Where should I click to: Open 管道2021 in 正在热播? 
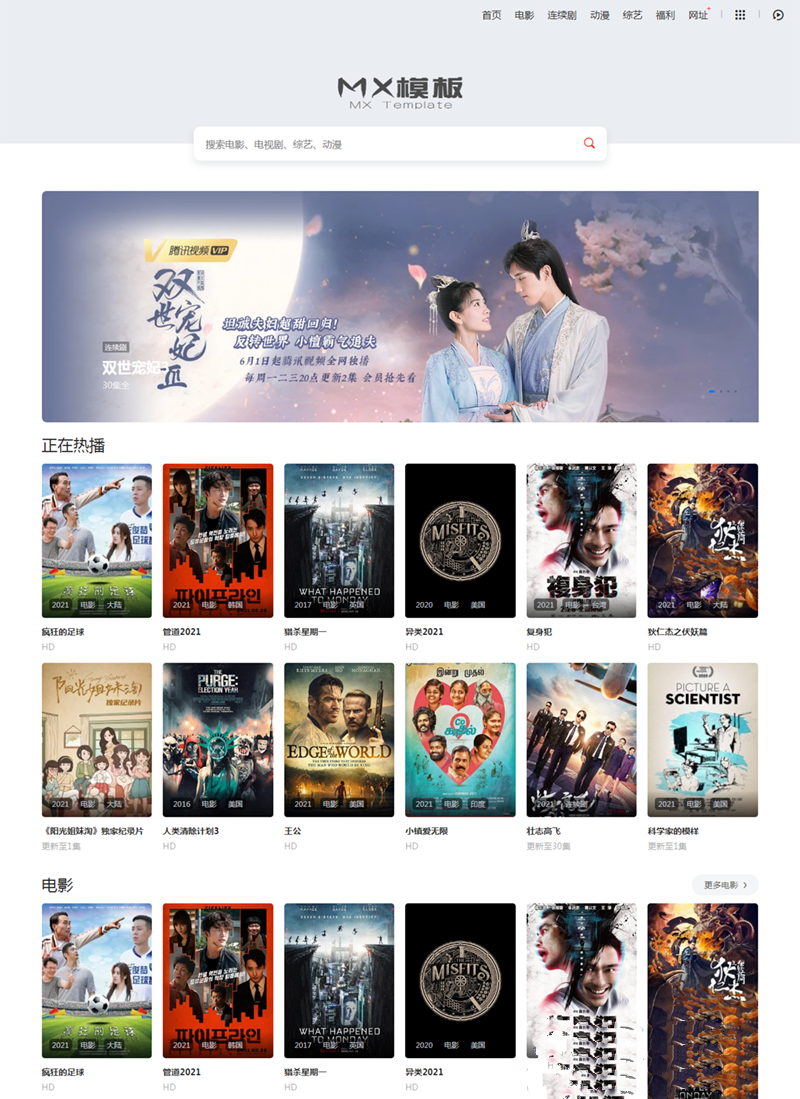coord(218,540)
